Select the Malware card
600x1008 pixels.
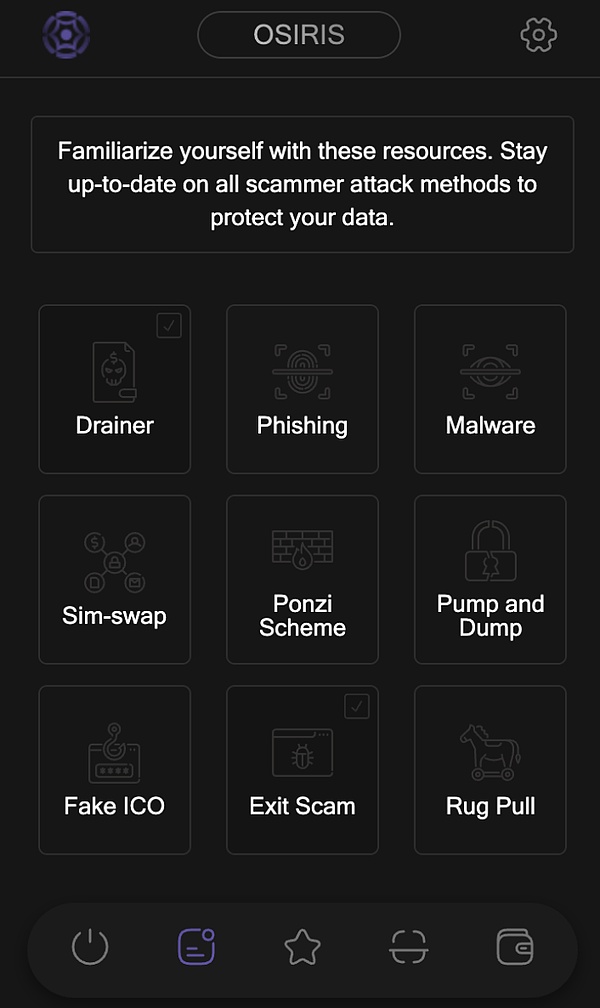point(490,389)
